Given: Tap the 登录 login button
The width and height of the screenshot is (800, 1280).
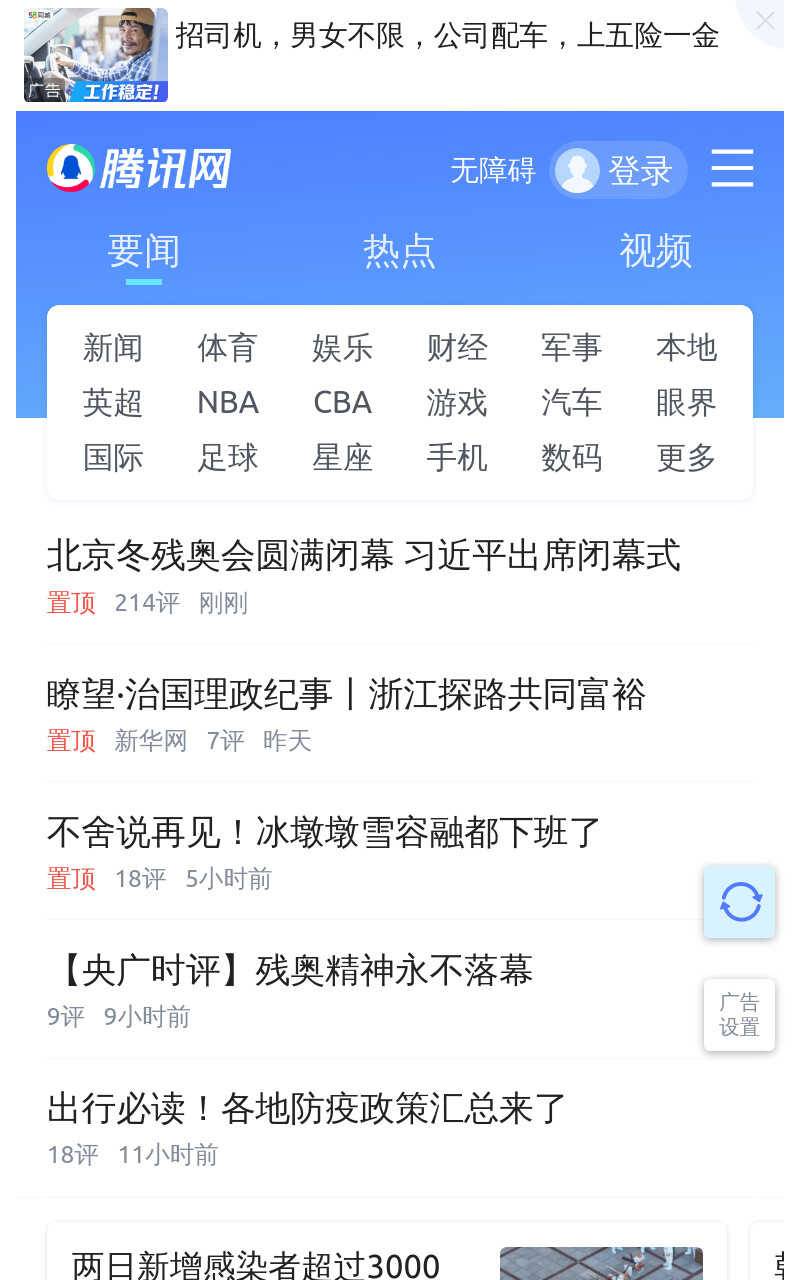Looking at the screenshot, I should point(619,170).
